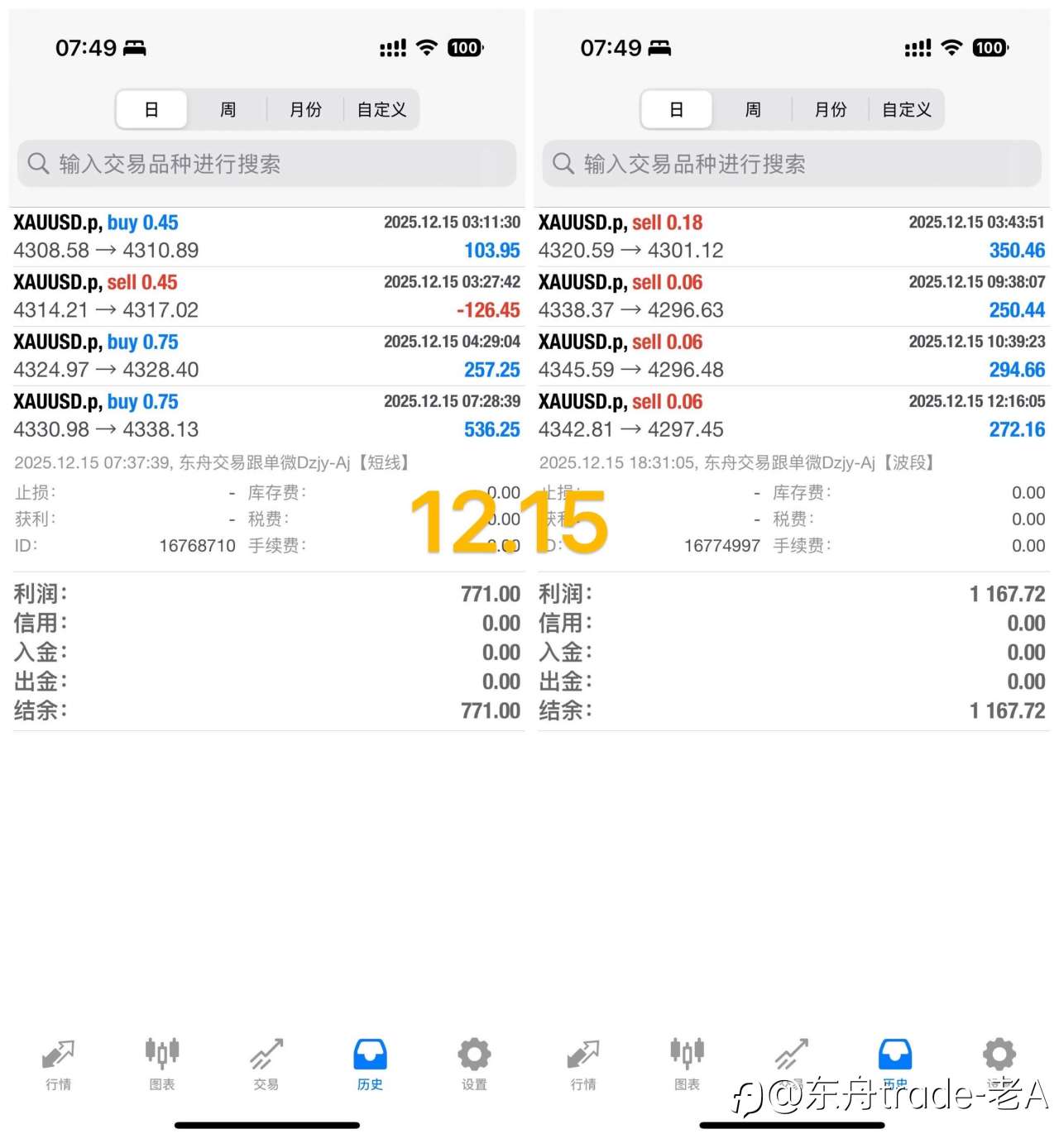The image size is (1059, 1148).
Task: Open the trade entry with profit 536.25
Action: point(265,414)
